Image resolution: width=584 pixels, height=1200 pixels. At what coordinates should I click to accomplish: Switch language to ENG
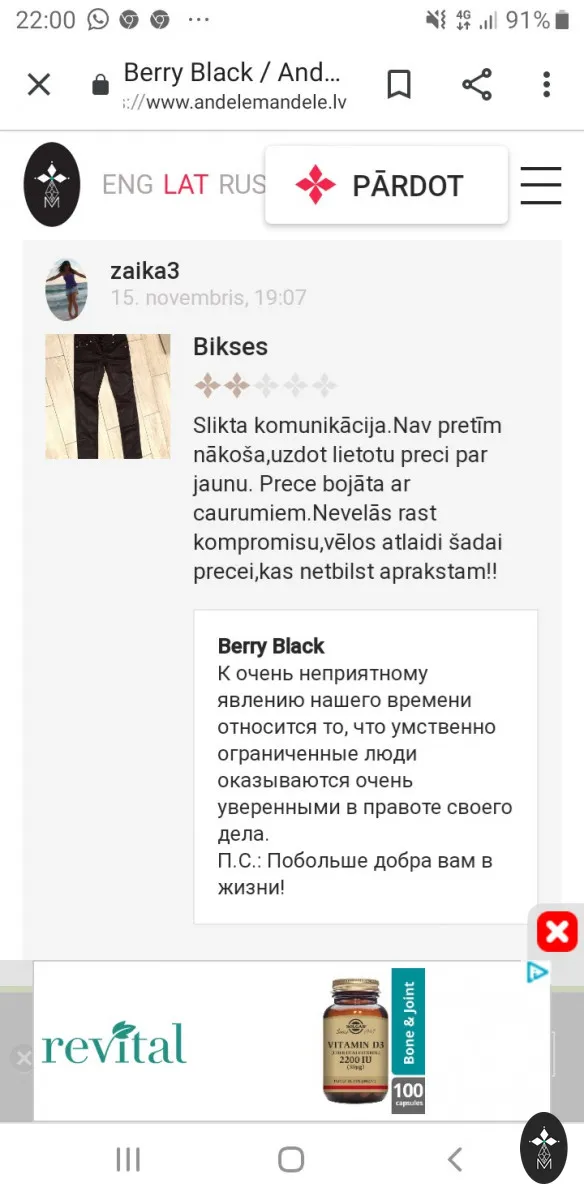tap(128, 185)
